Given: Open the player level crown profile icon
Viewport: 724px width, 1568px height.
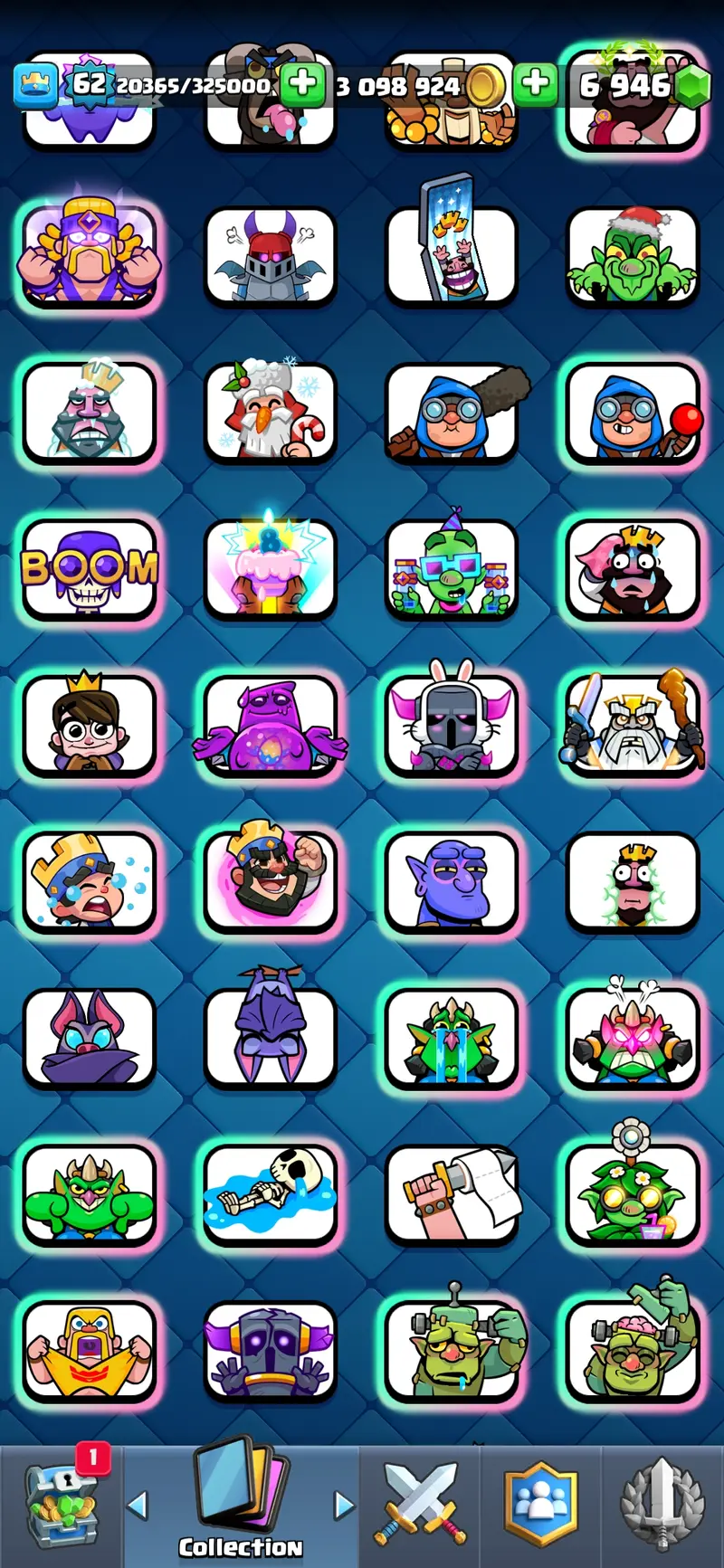Looking at the screenshot, I should tap(36, 85).
